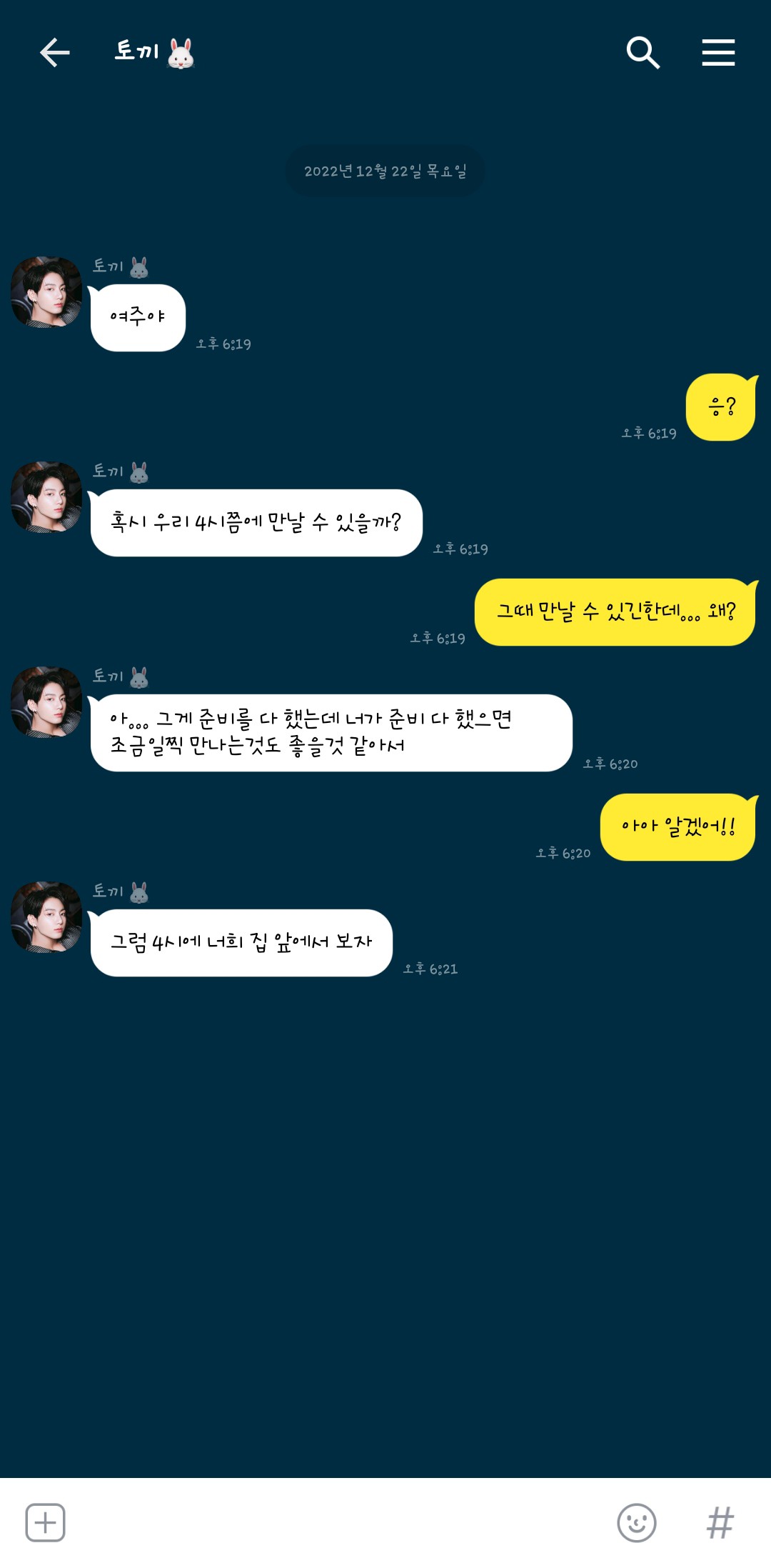Focus the message input field
The height and width of the screenshot is (1568, 771).
(x=336, y=1522)
